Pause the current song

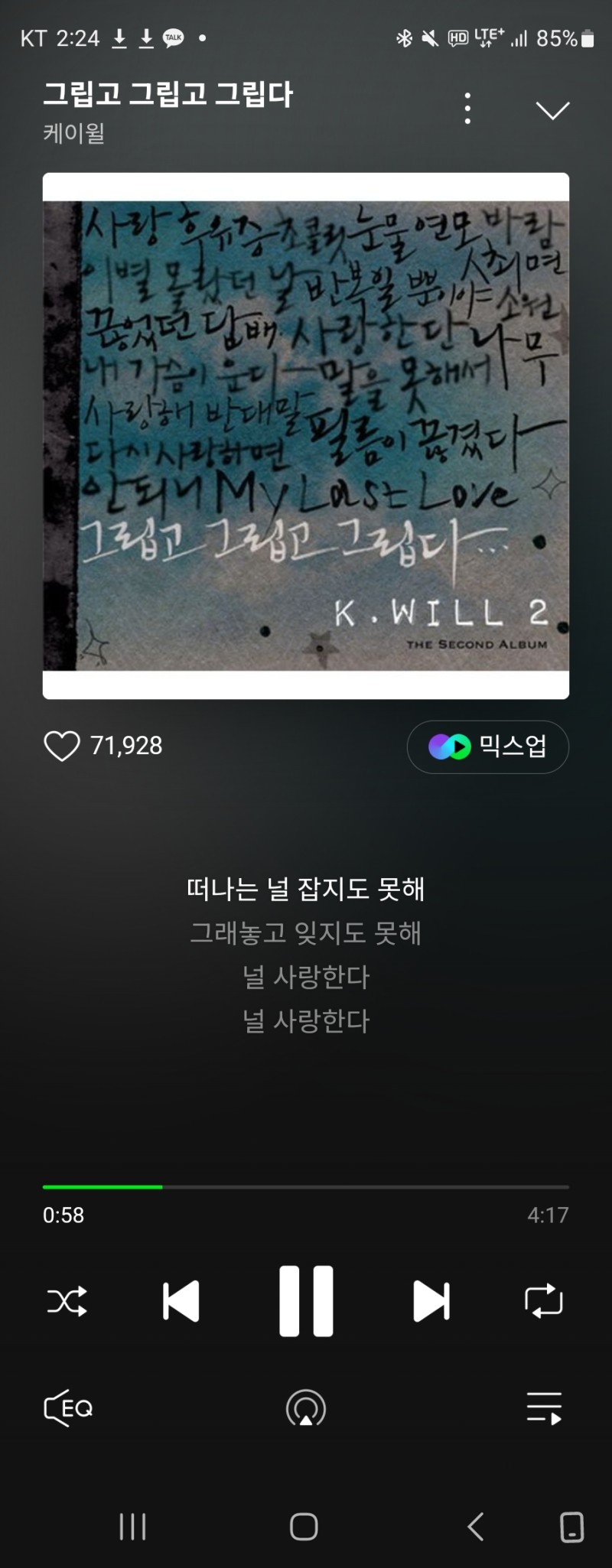pos(306,1301)
